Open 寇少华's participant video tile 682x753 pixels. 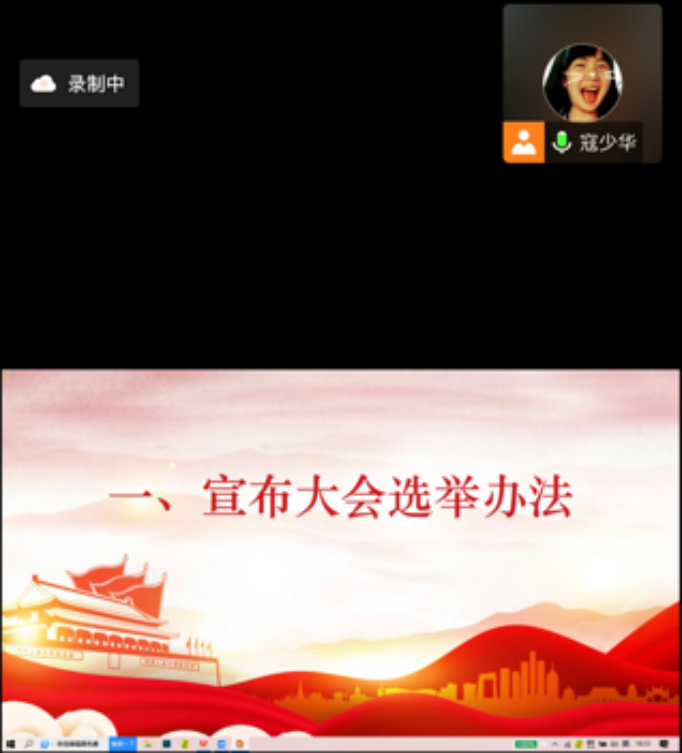[582, 80]
